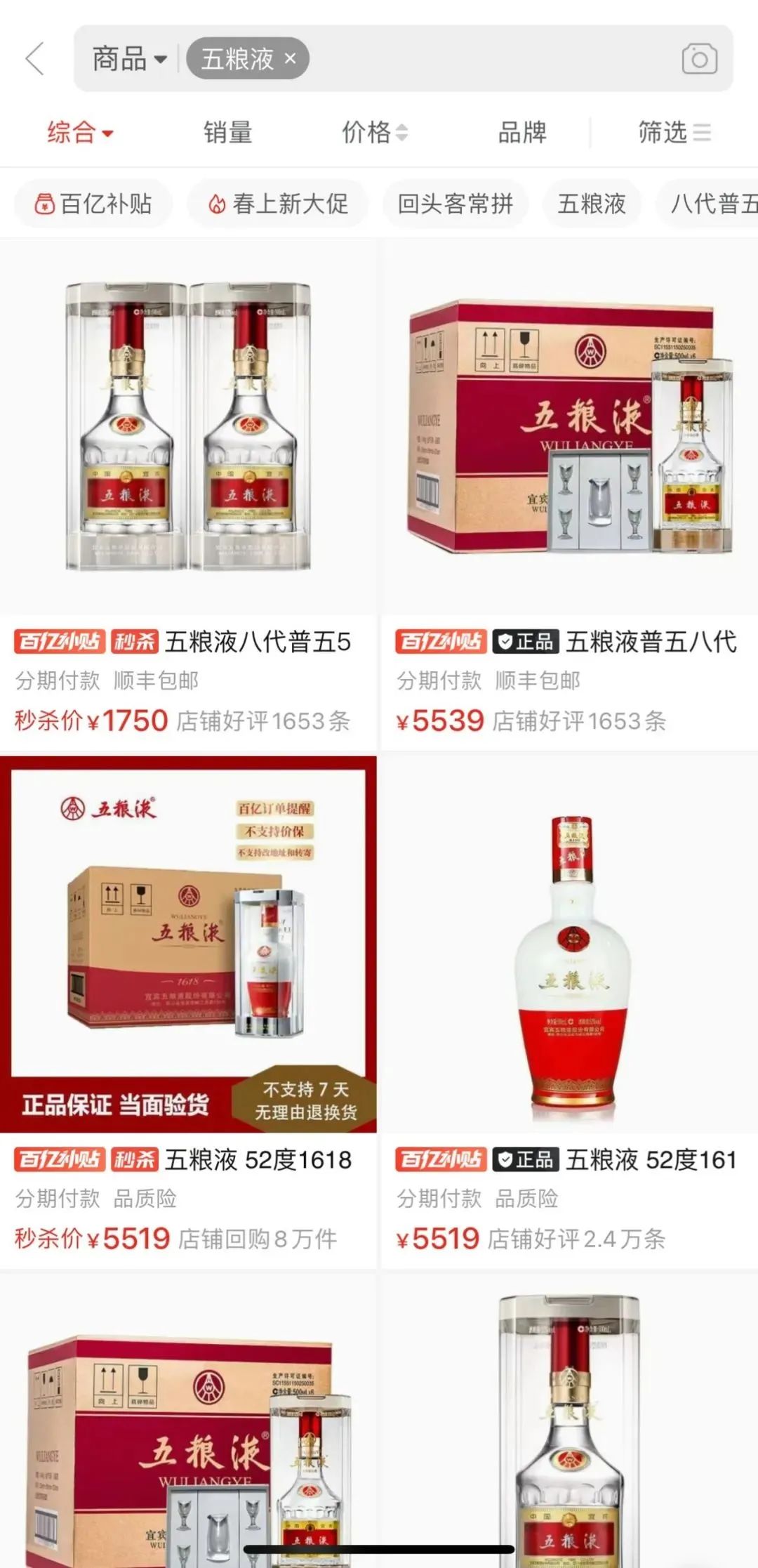Open the 商品 search type dropdown

tap(129, 59)
